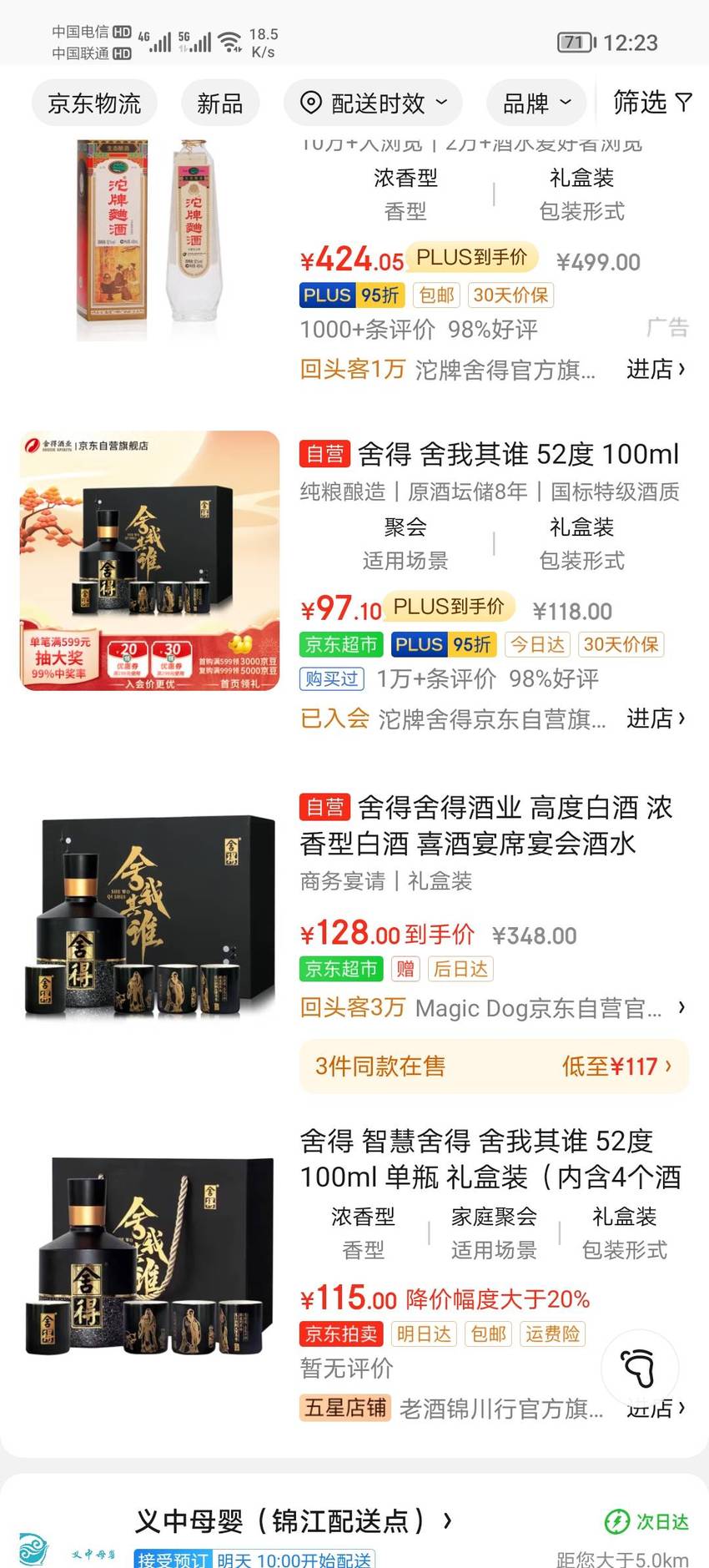Screen dimensions: 709x1568
Task: Open the 筛选 filter panel
Action: point(652,103)
